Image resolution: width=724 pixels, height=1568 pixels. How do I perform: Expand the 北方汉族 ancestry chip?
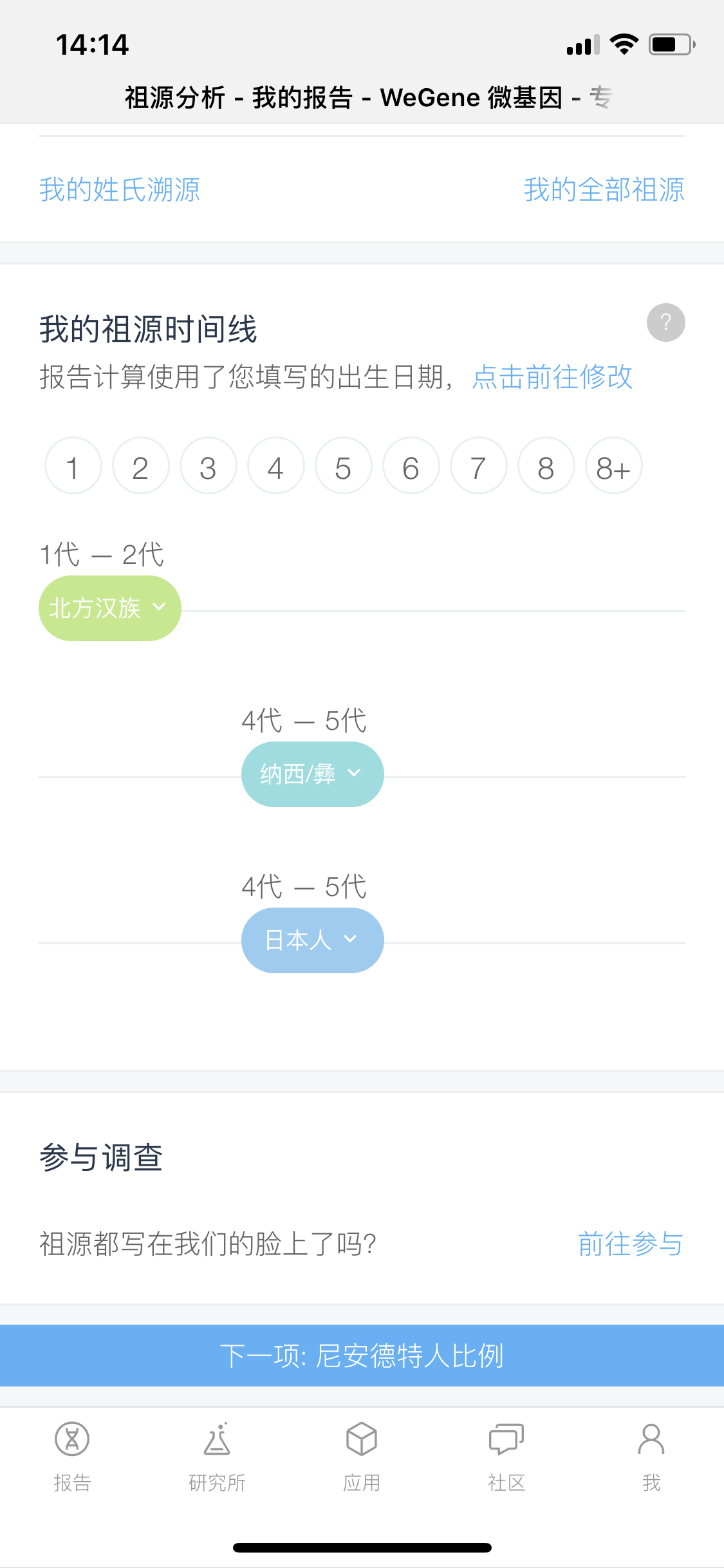(x=110, y=608)
